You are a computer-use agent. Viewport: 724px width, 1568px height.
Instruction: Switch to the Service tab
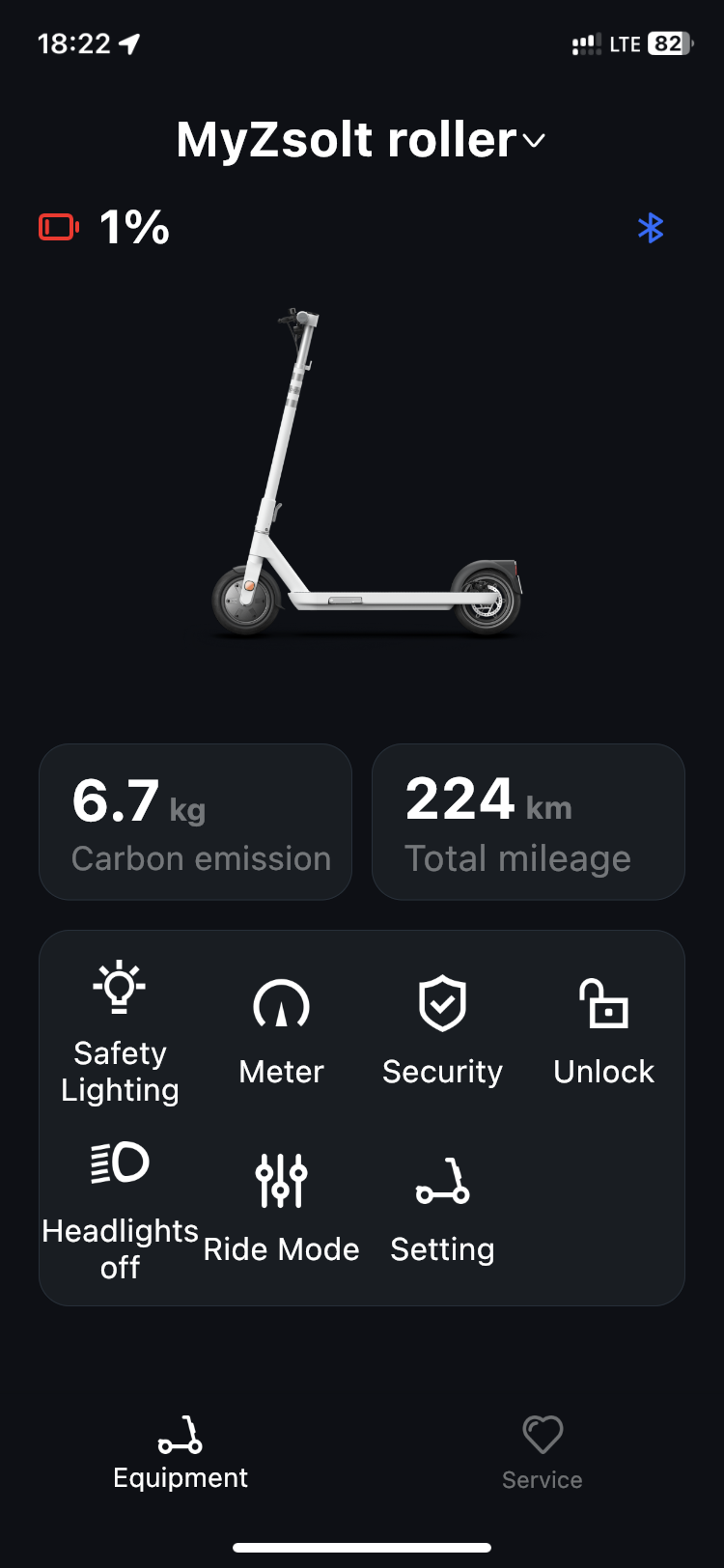click(x=542, y=1453)
